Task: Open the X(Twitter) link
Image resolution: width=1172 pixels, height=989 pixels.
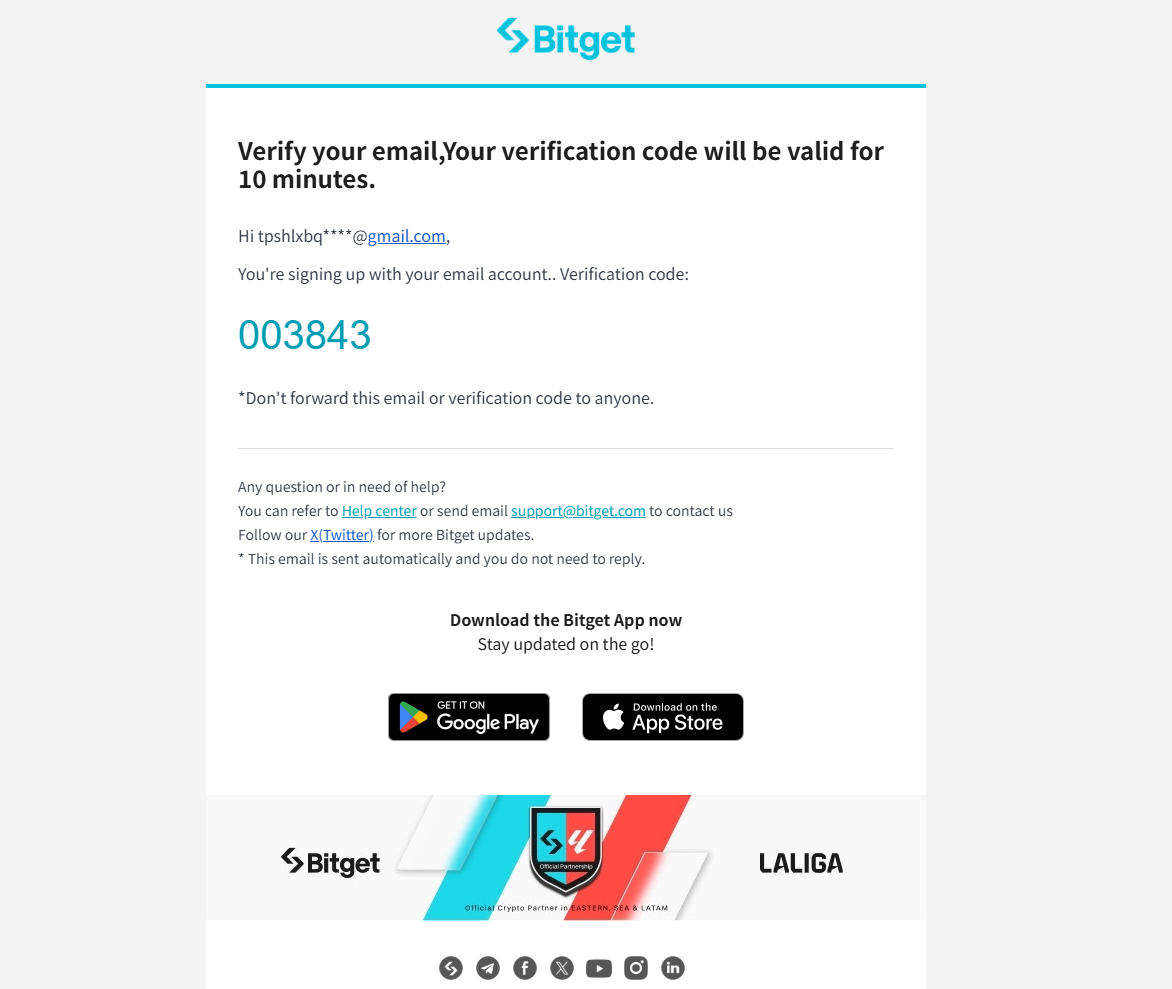Action: (x=341, y=535)
